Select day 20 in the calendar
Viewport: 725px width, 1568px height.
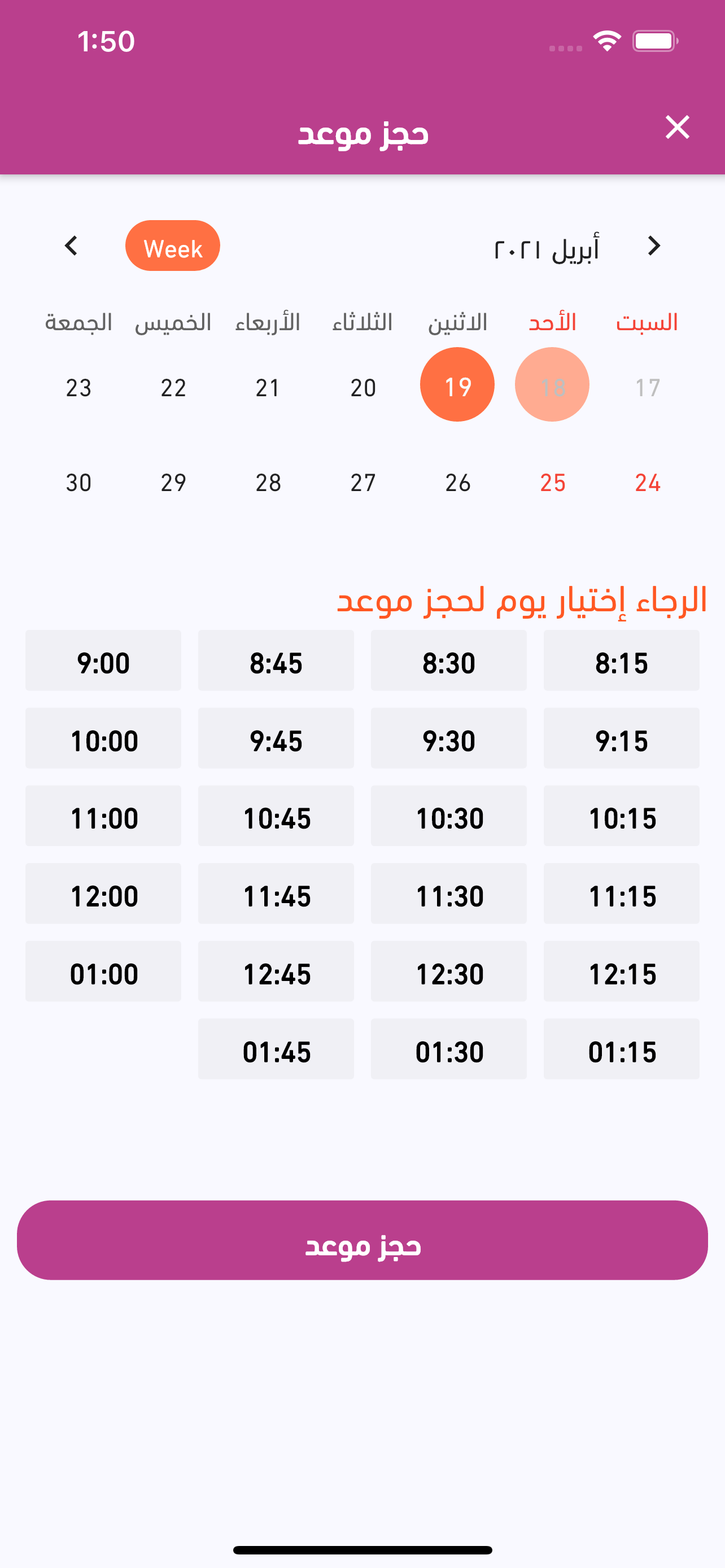(x=363, y=387)
